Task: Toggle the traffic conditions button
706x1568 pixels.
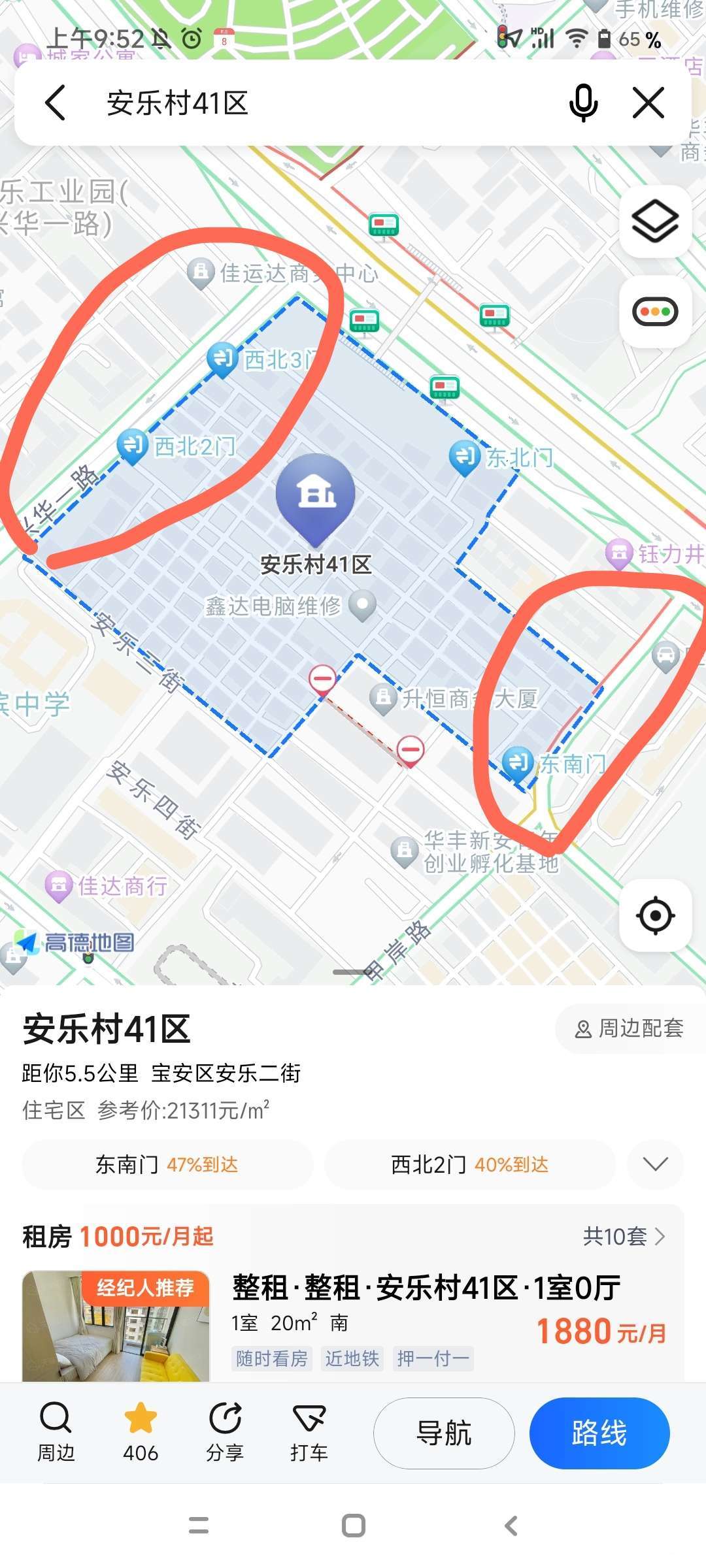Action: (655, 312)
